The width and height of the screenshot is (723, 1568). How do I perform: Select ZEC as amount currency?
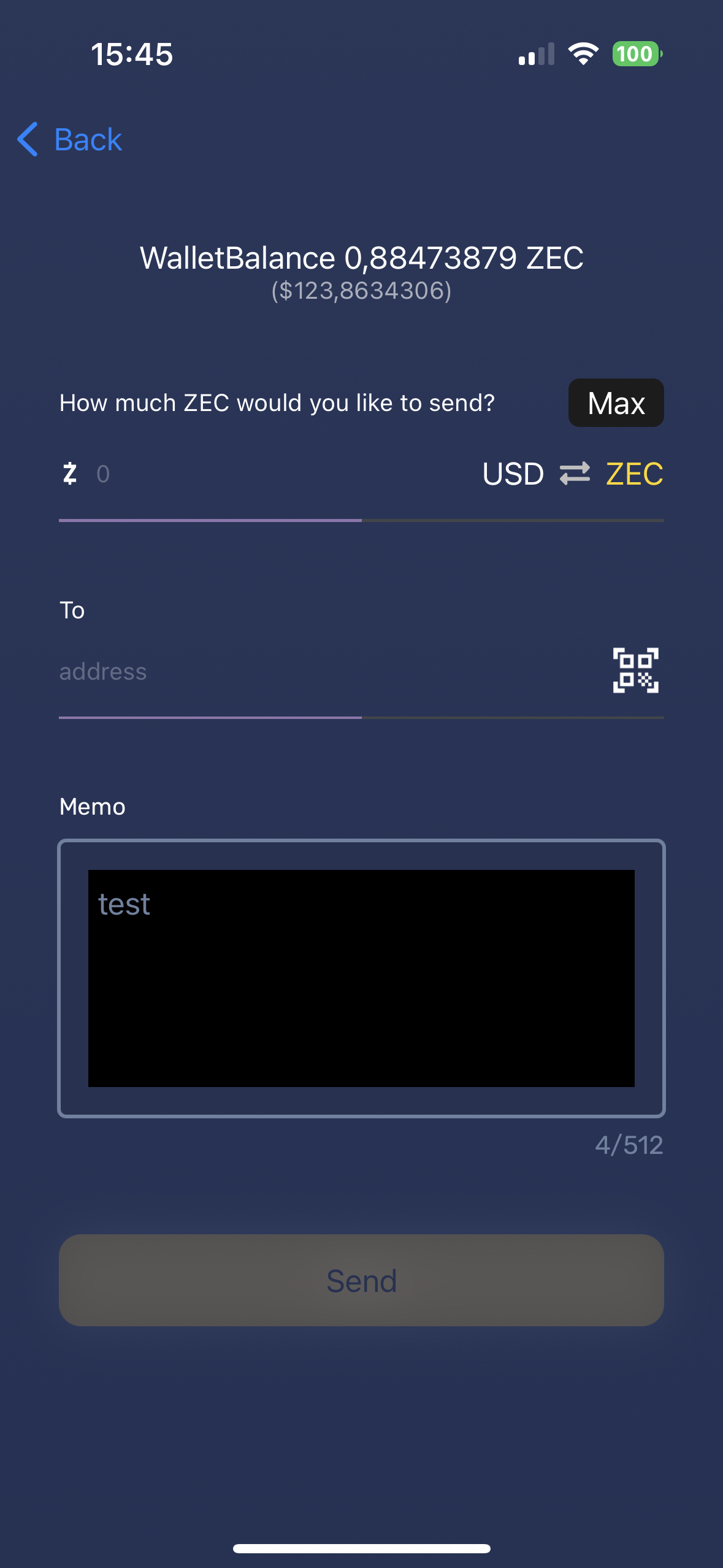click(634, 474)
